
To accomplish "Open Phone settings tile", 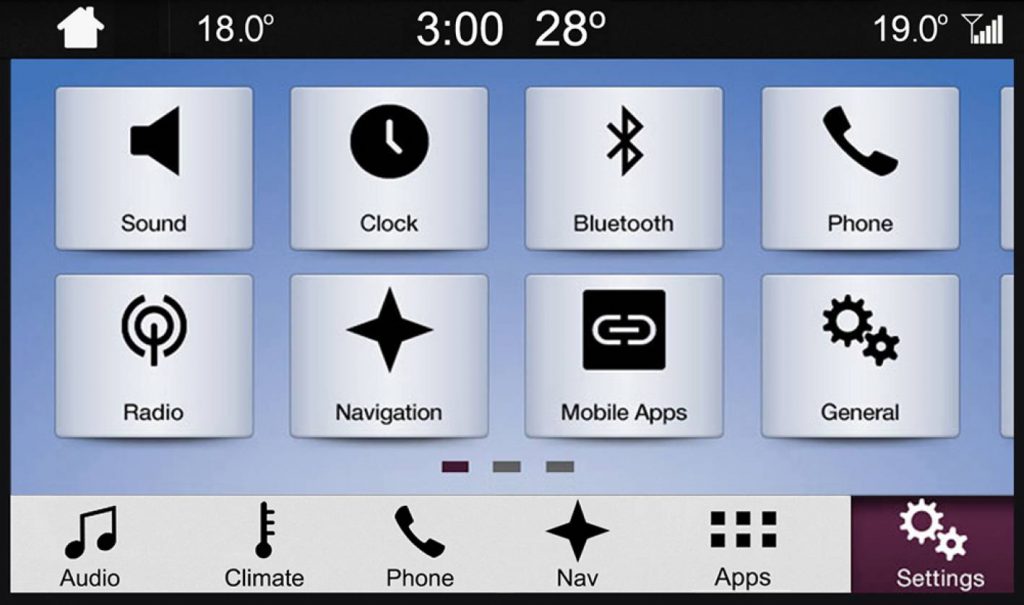I will (860, 168).
